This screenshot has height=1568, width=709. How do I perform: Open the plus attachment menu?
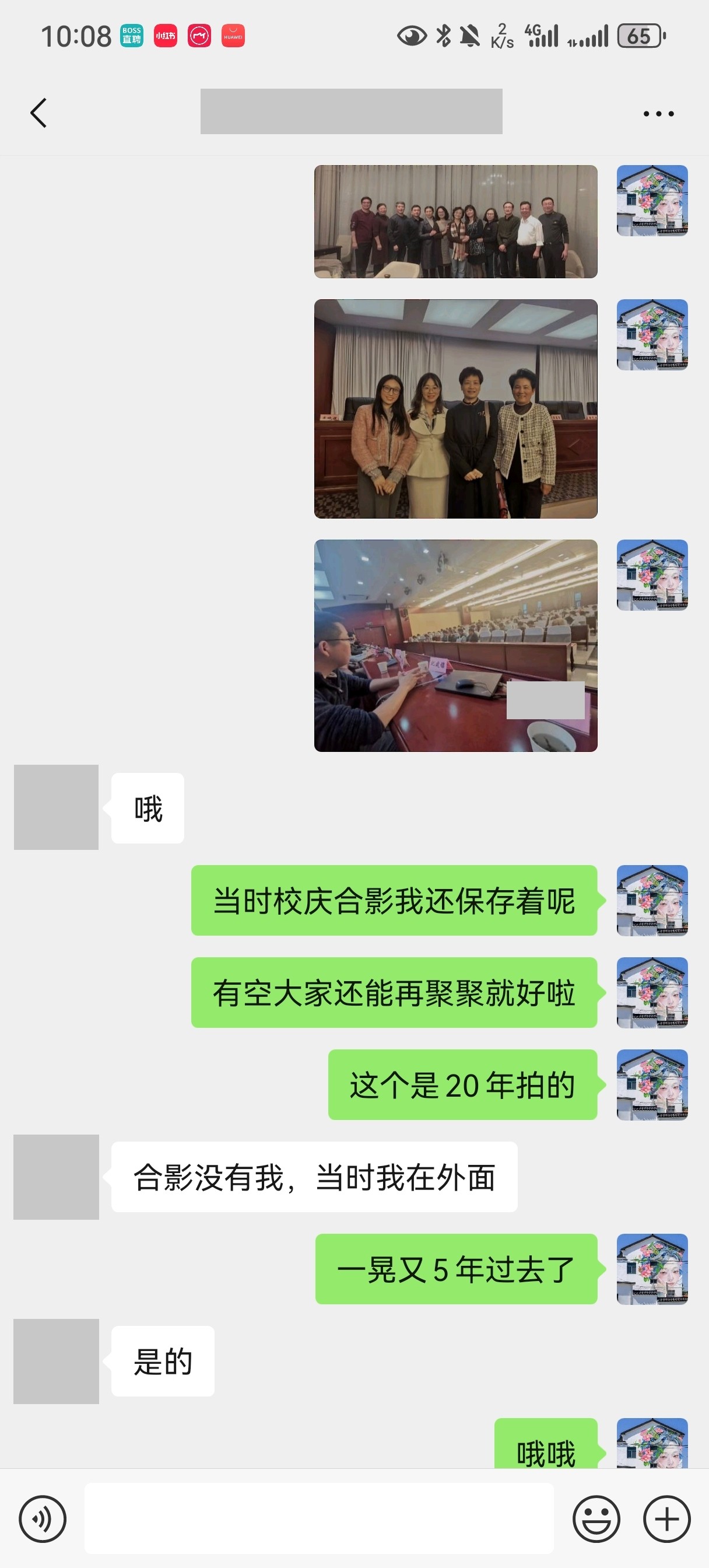click(666, 1518)
